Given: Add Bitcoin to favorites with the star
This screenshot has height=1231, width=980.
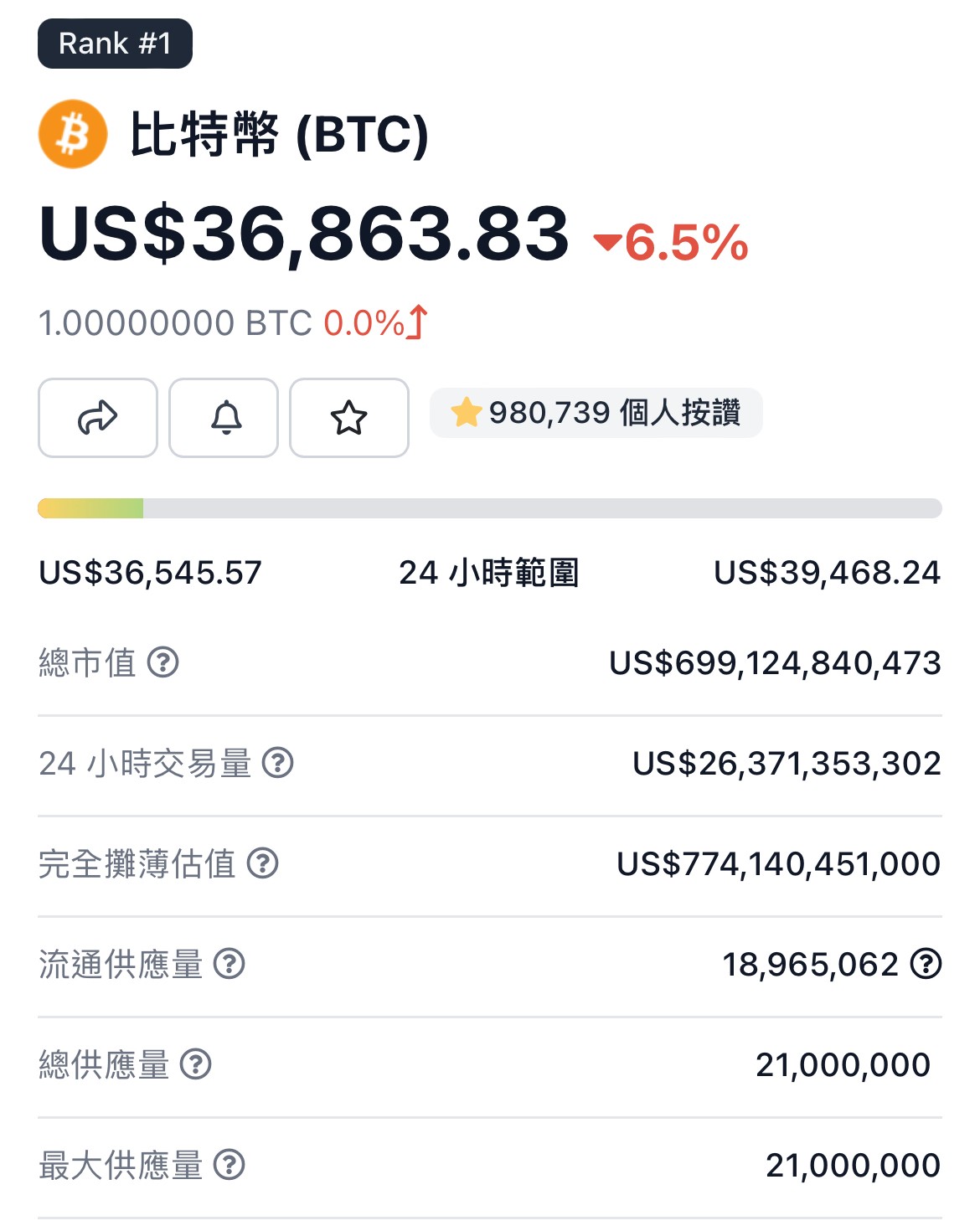Looking at the screenshot, I should (x=349, y=417).
